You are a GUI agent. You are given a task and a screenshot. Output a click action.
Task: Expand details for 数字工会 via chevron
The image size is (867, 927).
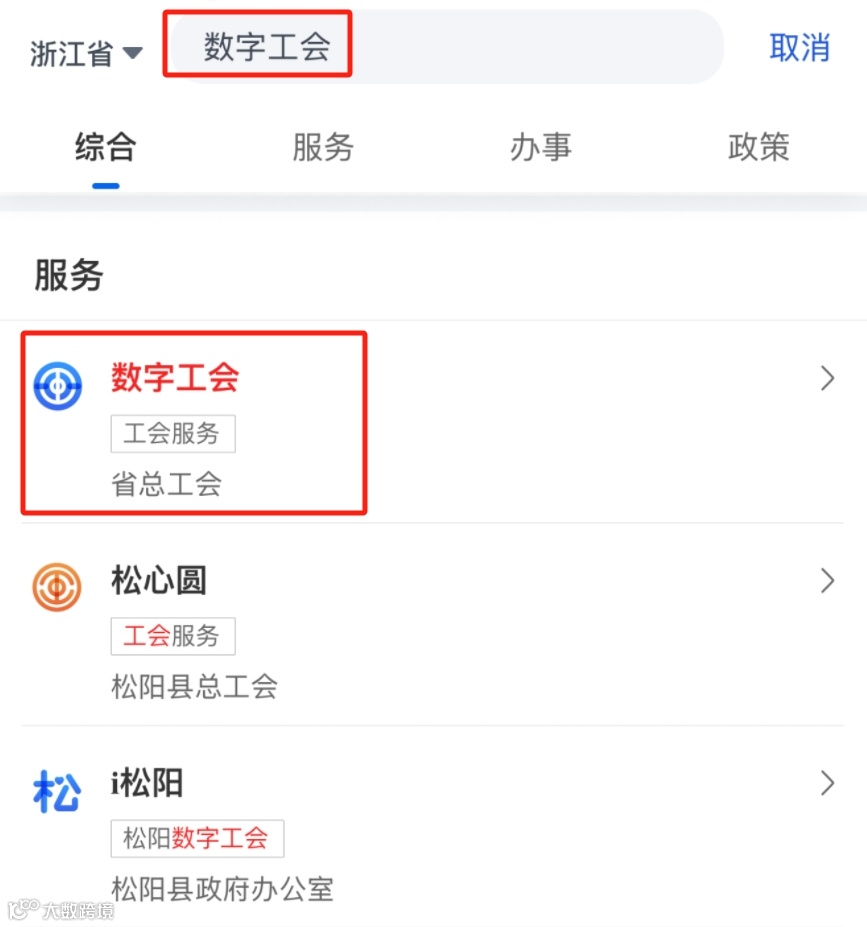coord(826,379)
